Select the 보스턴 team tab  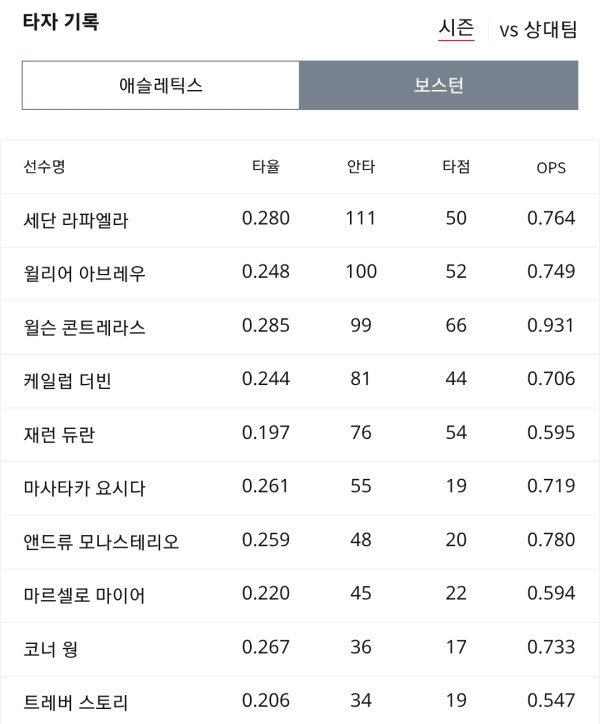point(439,85)
